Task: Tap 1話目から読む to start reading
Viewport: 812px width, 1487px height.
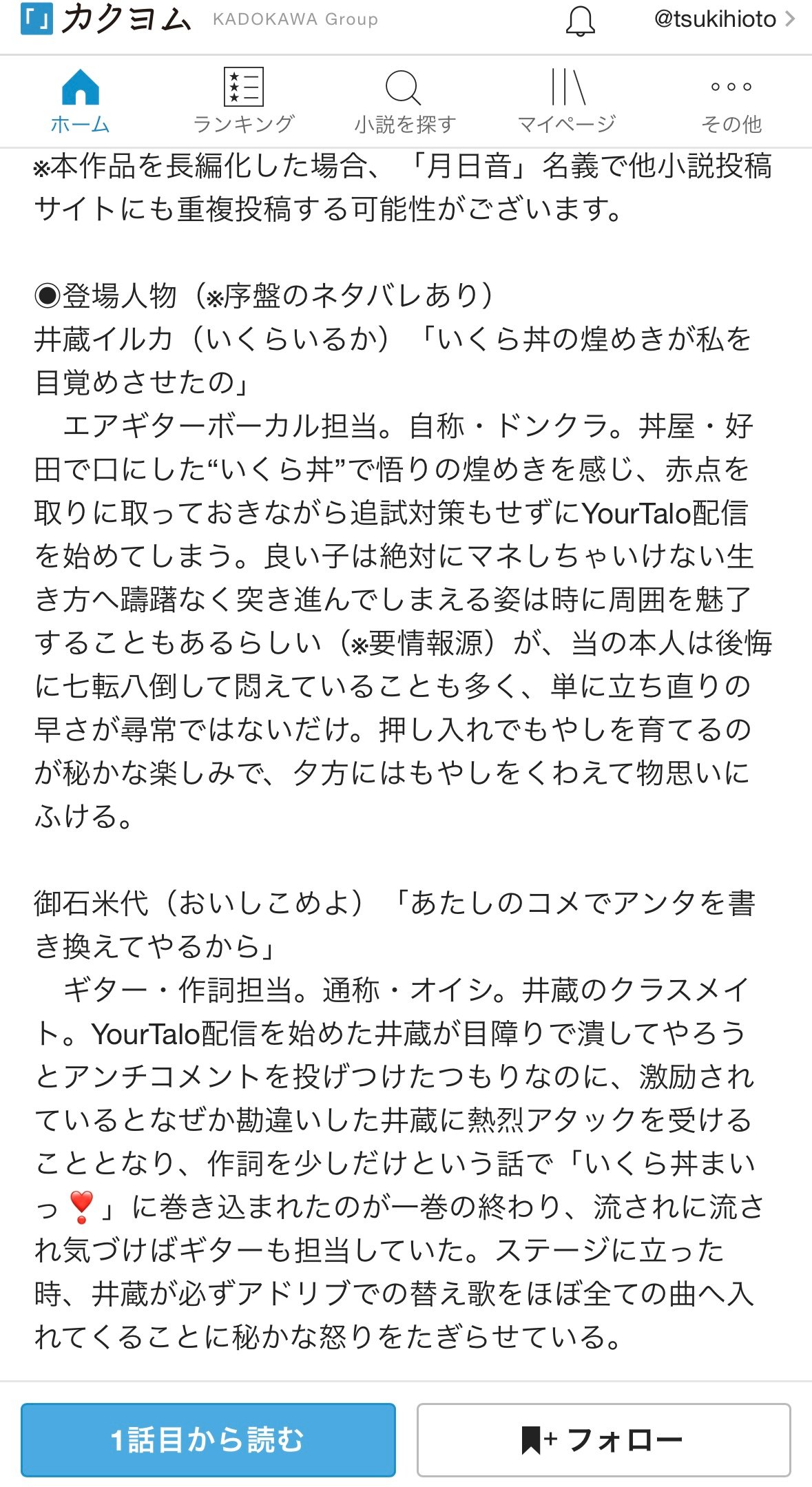Action: point(208,1439)
